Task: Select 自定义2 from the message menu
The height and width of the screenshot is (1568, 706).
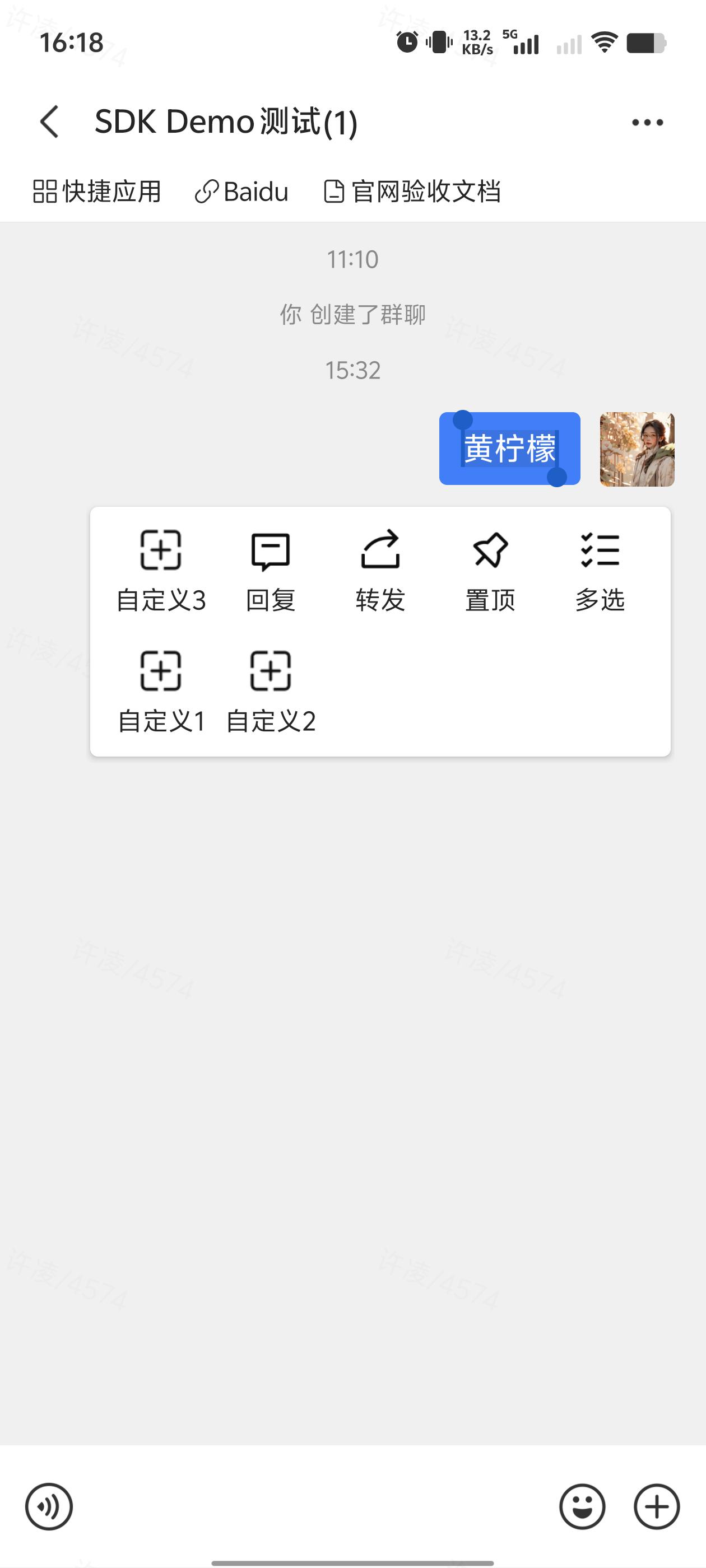Action: click(271, 691)
